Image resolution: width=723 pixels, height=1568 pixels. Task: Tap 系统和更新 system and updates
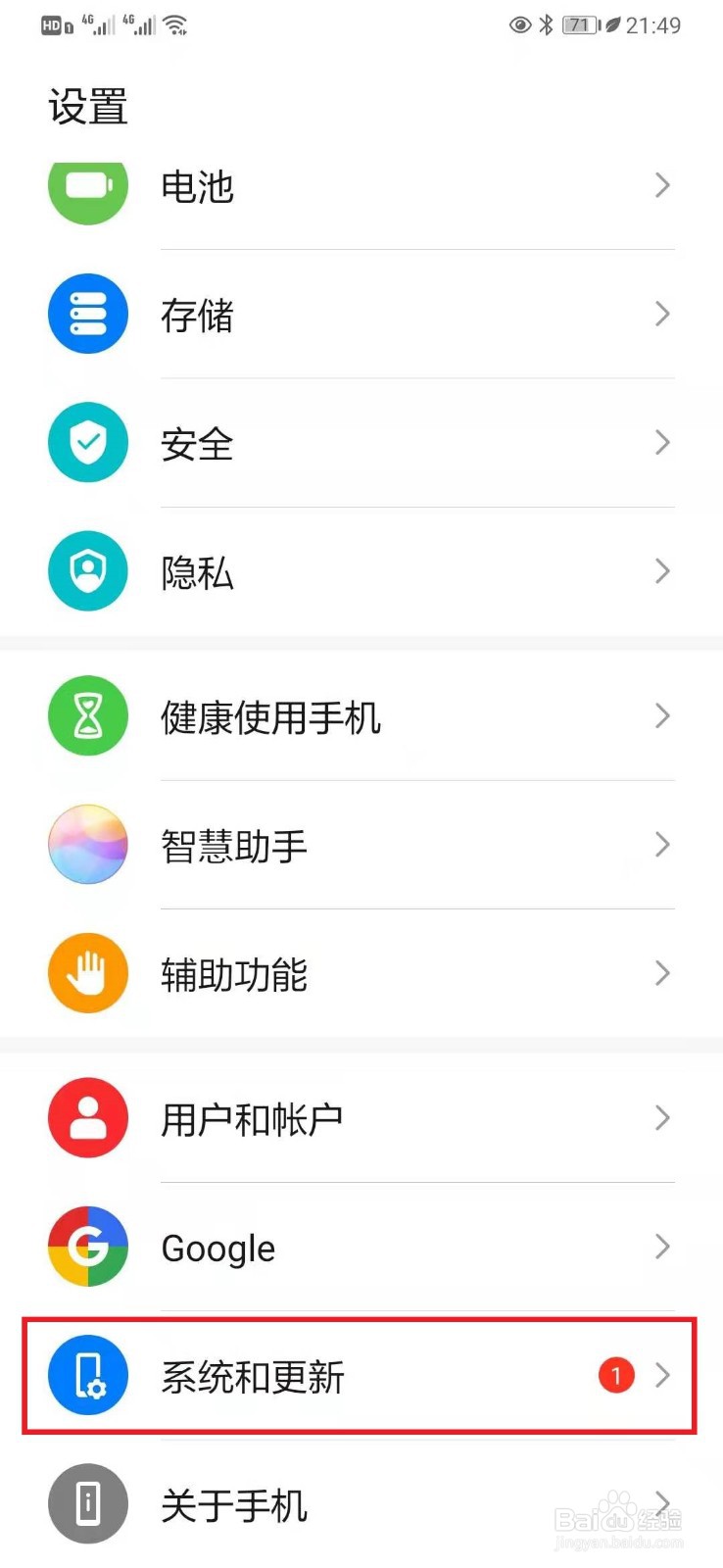(x=361, y=1376)
